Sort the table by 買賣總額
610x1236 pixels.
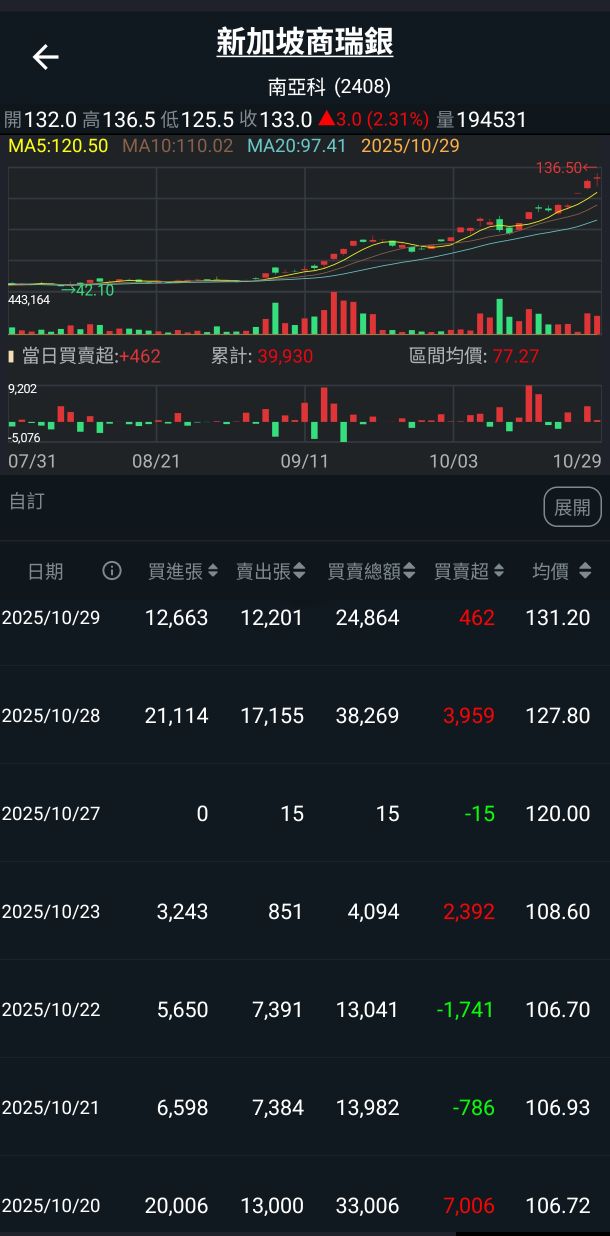pyautogui.click(x=371, y=571)
